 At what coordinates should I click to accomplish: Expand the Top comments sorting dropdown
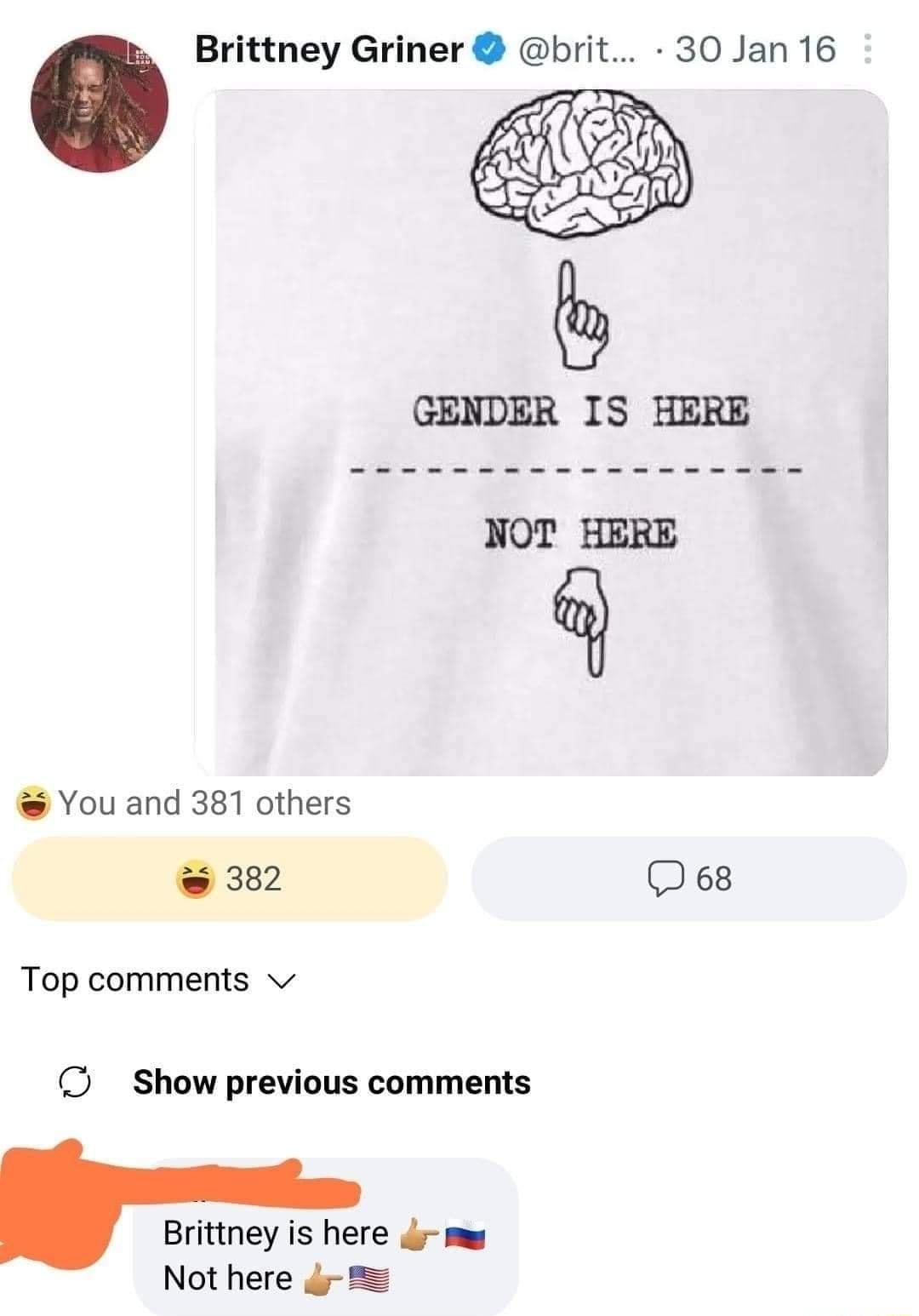click(158, 980)
